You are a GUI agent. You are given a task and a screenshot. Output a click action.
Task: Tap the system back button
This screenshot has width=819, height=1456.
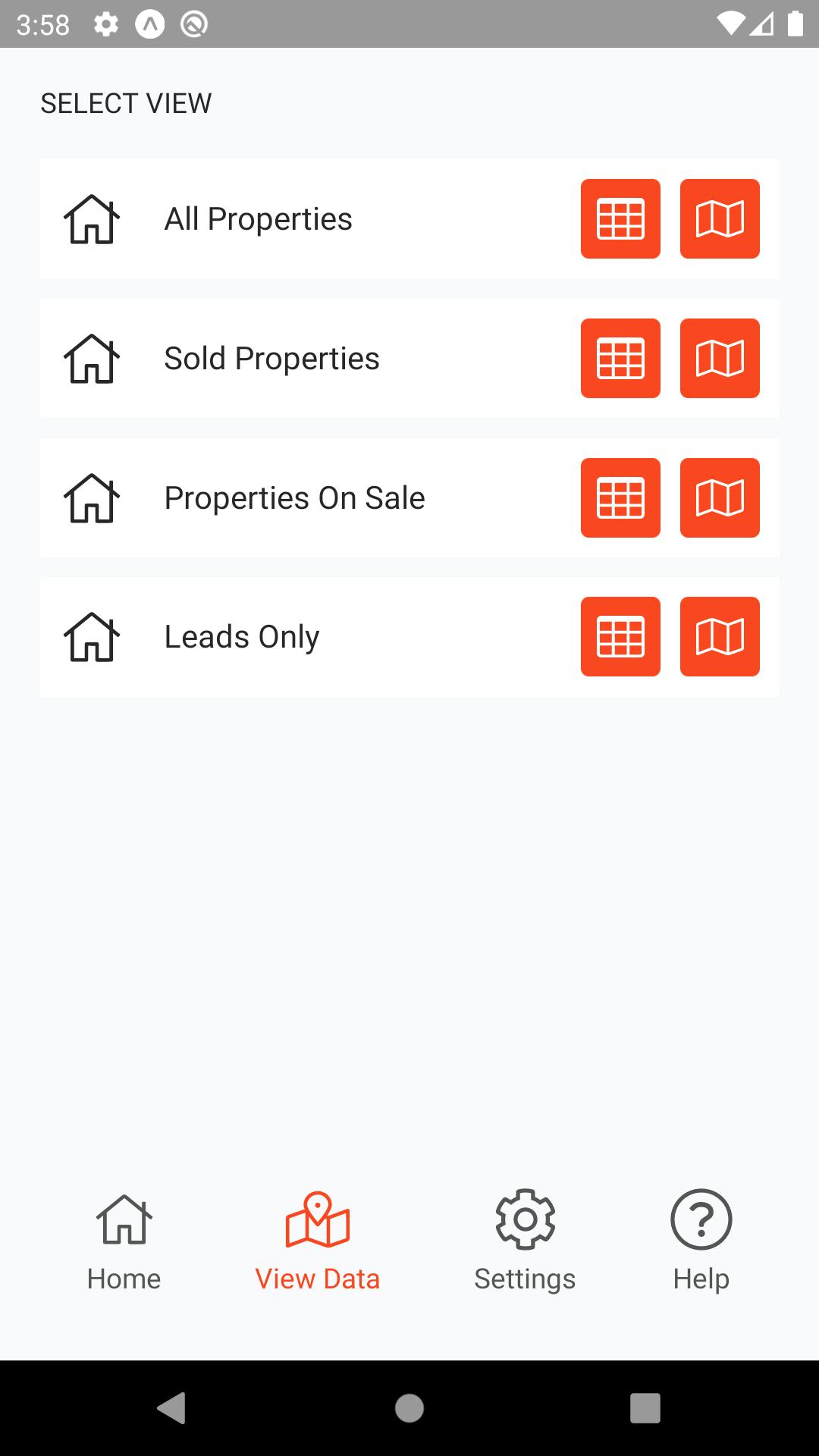tap(172, 1408)
